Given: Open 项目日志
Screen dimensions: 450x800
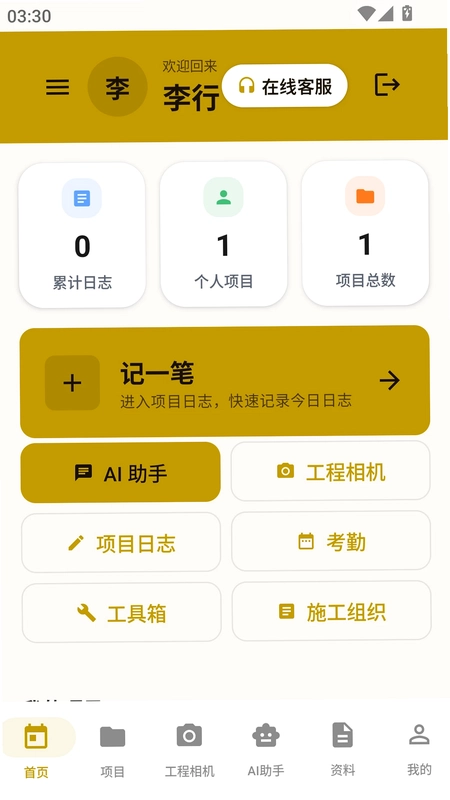Looking at the screenshot, I should click(x=121, y=543).
